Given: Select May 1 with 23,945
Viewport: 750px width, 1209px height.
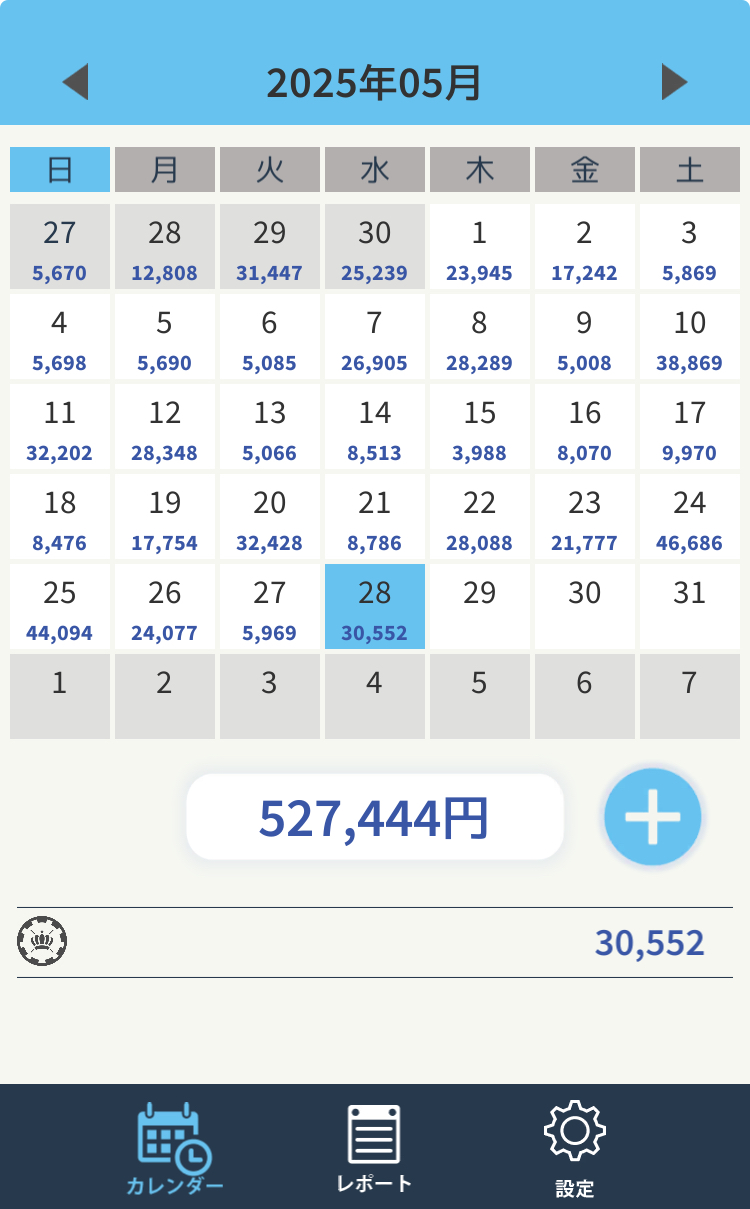Looking at the screenshot, I should coord(480,247).
